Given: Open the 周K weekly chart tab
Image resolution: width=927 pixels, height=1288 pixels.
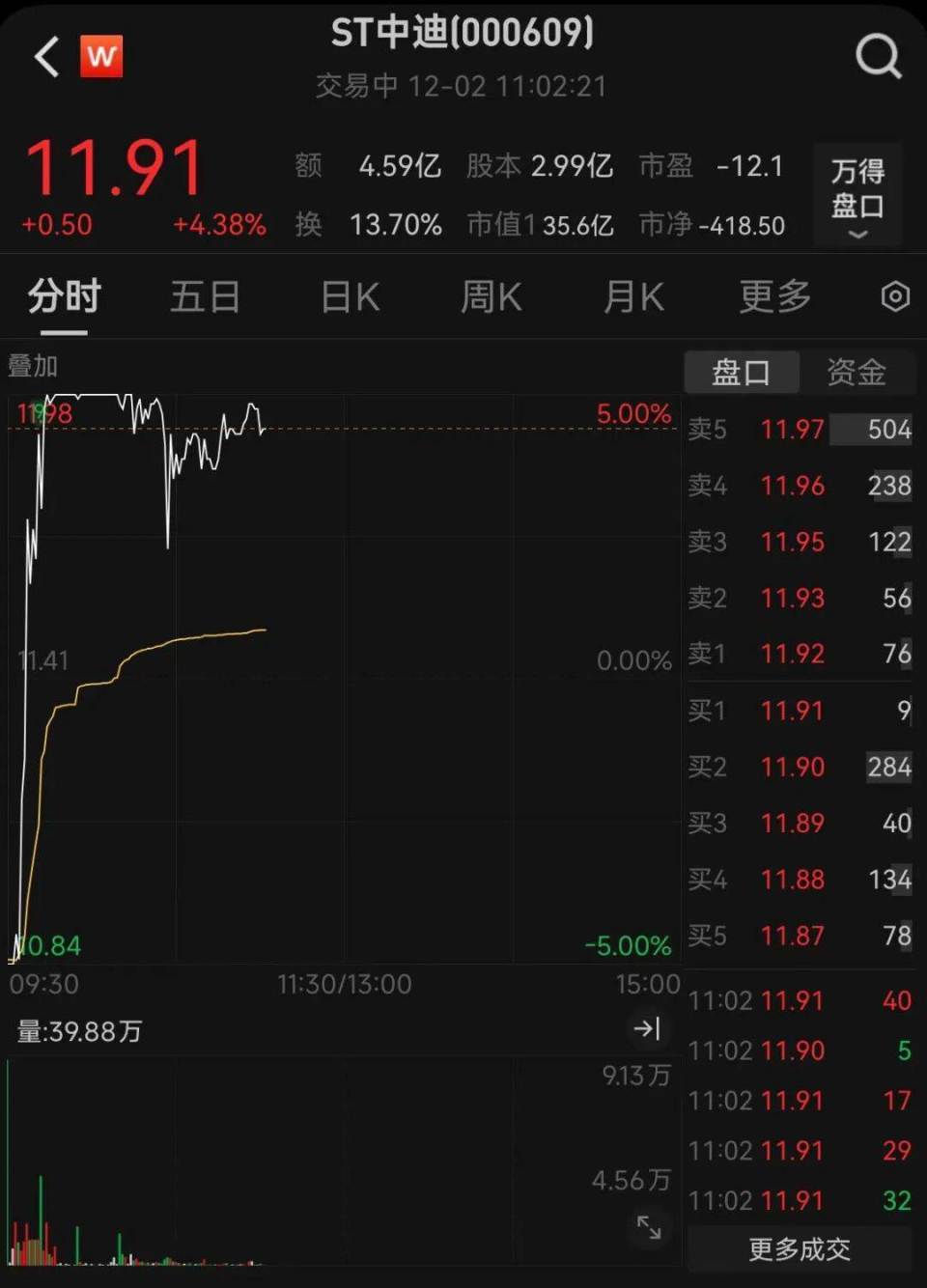Looking at the screenshot, I should 490,297.
